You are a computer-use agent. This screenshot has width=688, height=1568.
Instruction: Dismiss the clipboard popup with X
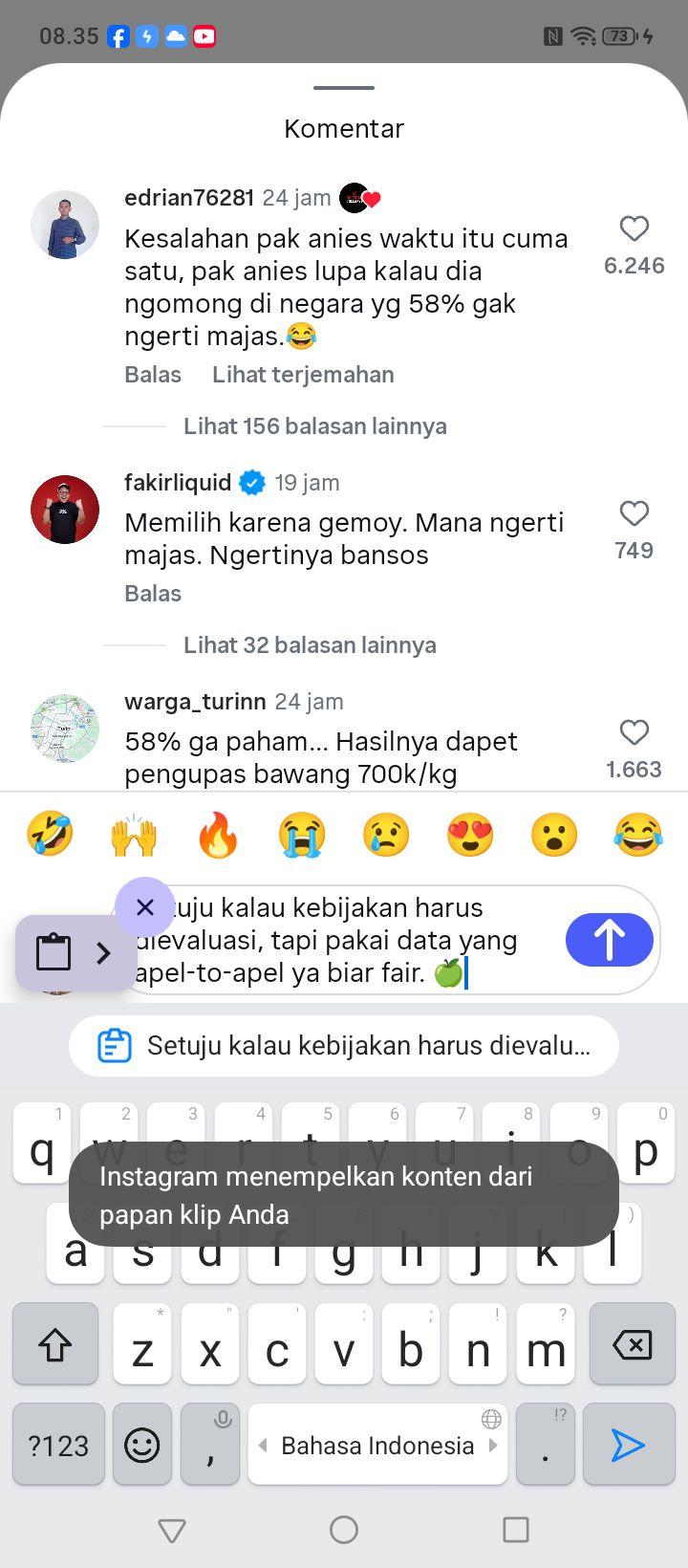point(145,906)
